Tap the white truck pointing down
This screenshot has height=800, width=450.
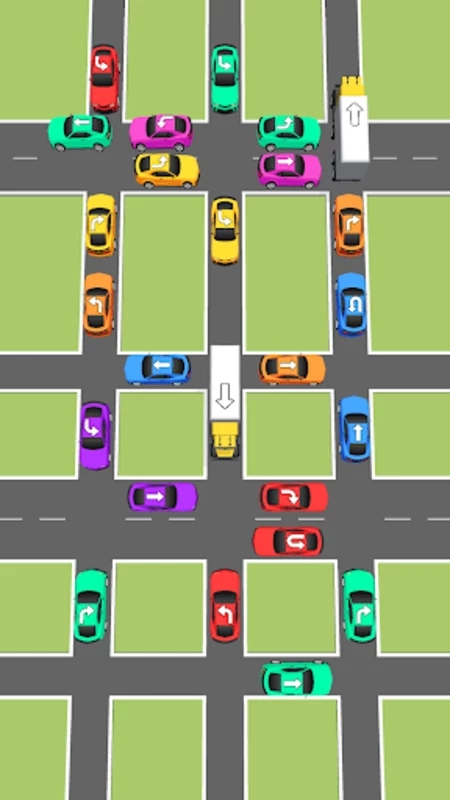(225, 401)
